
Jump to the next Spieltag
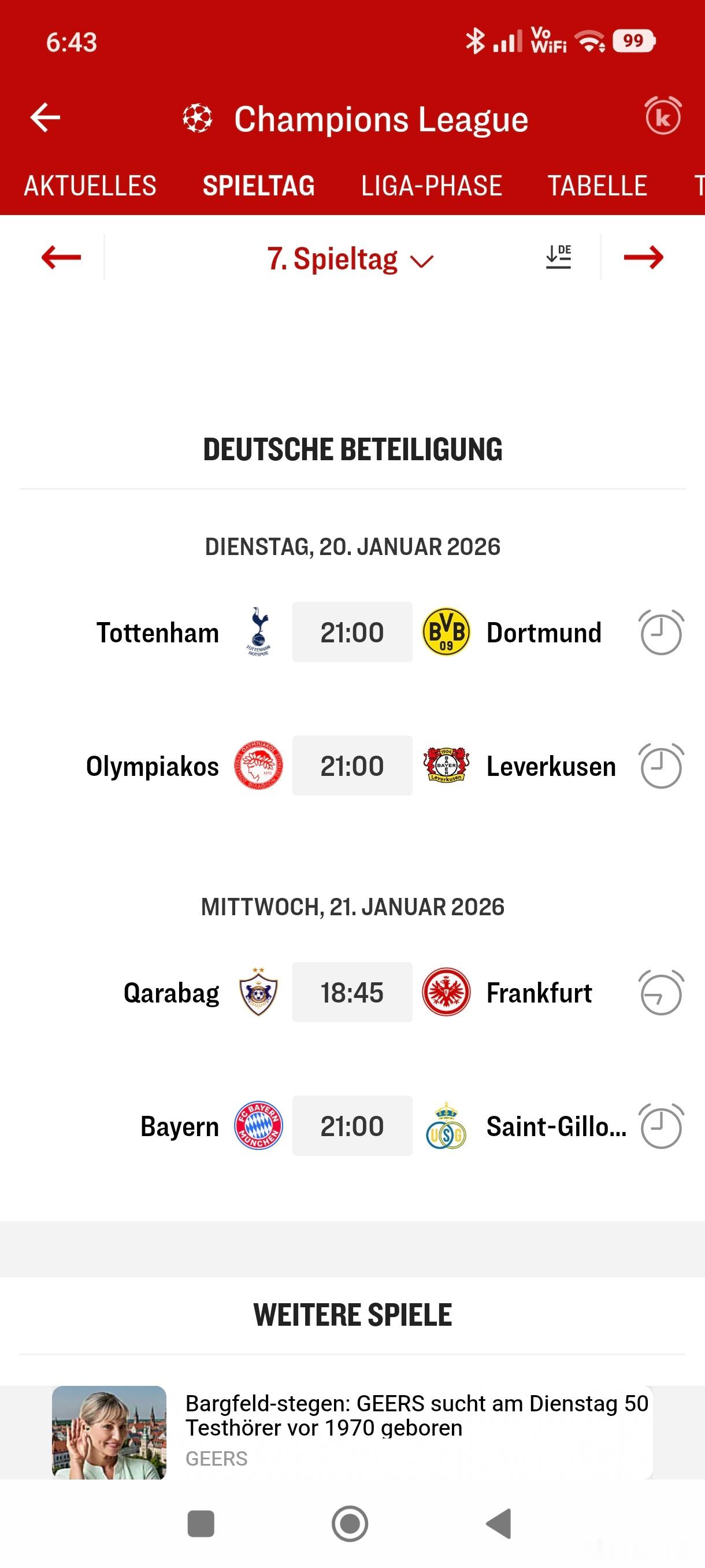643,257
